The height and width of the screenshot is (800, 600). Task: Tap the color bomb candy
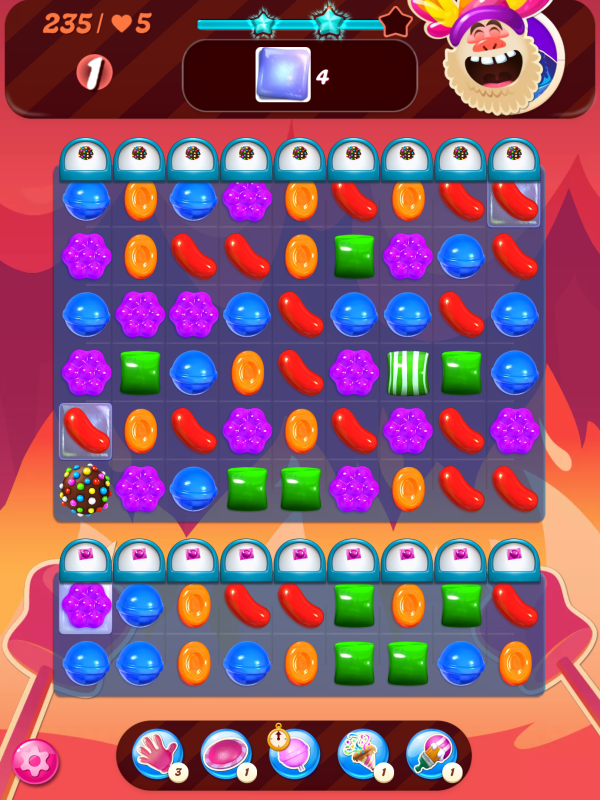(85, 489)
